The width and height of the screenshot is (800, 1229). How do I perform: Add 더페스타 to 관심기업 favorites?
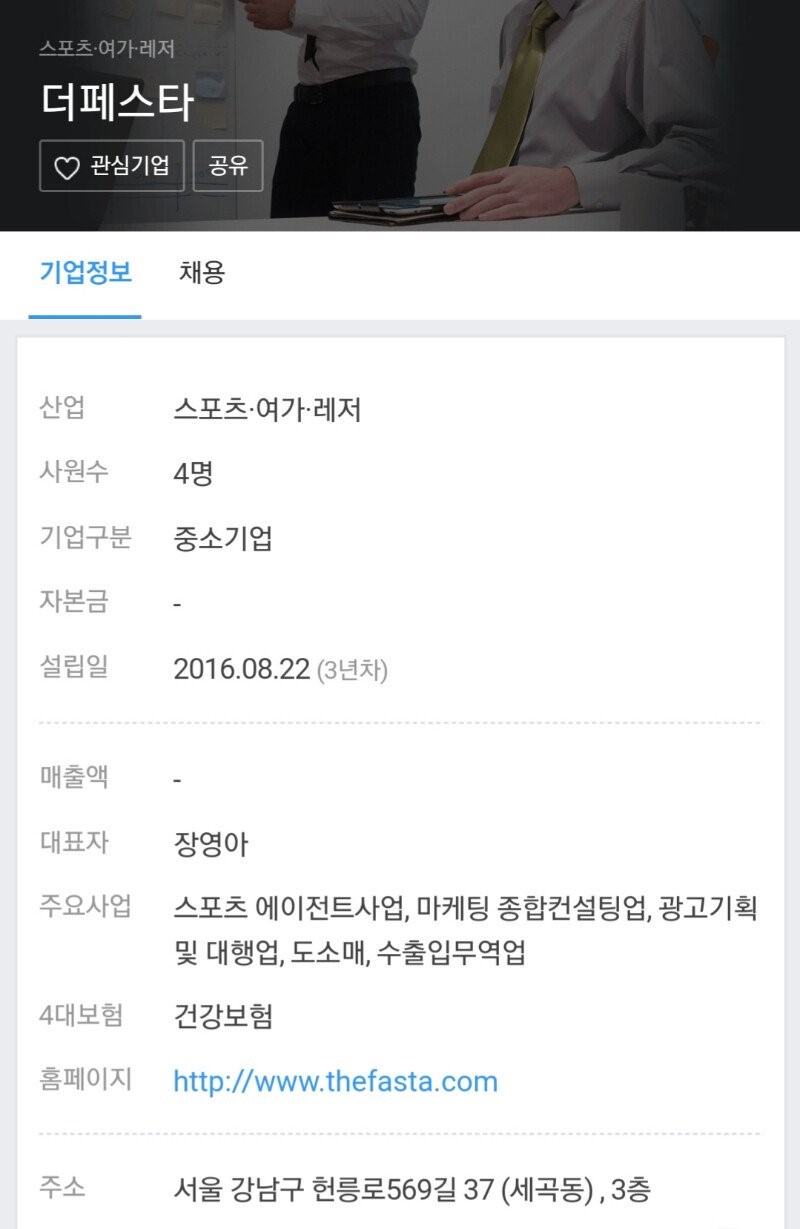point(112,166)
